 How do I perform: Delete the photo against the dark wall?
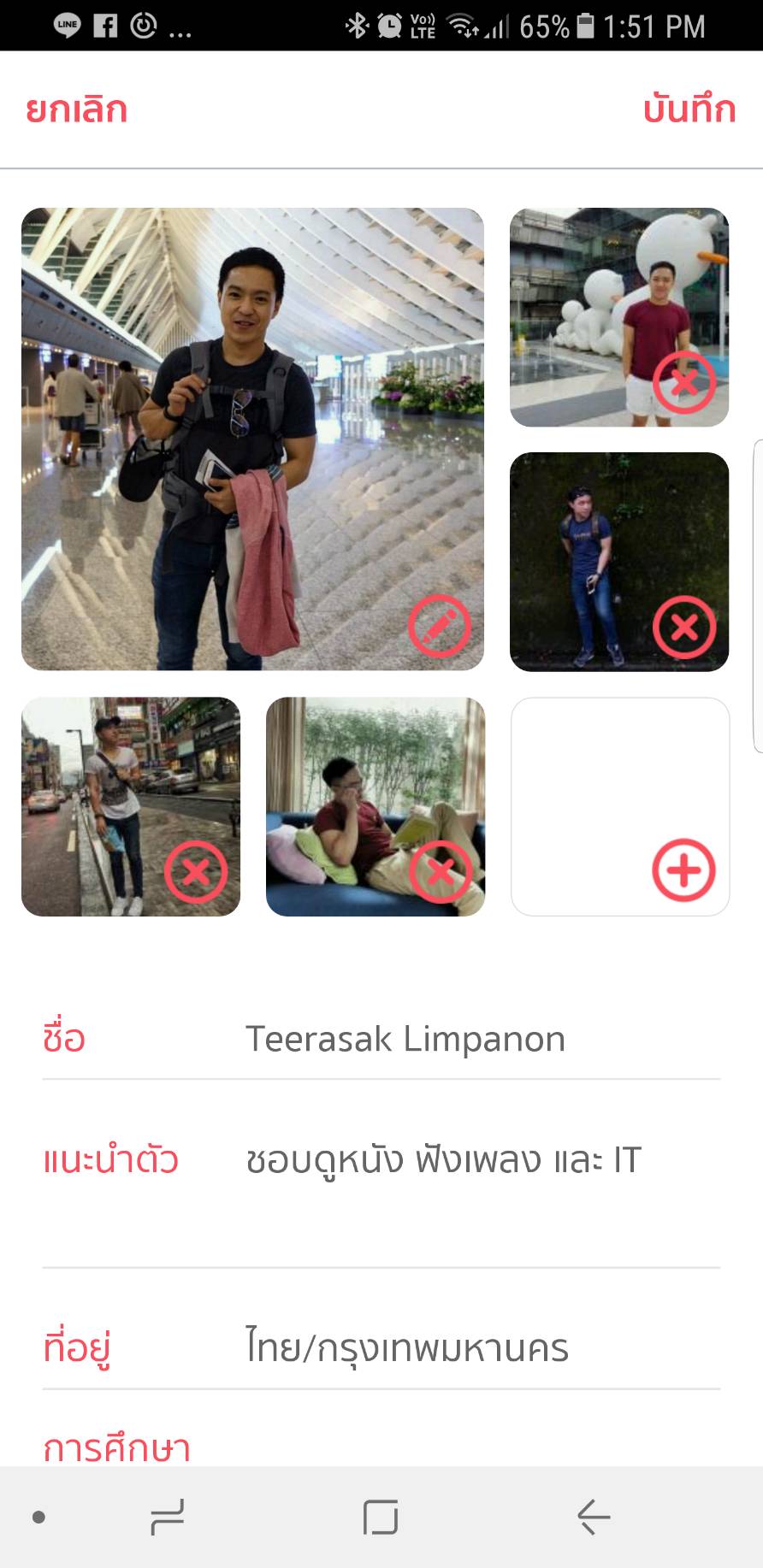(683, 628)
